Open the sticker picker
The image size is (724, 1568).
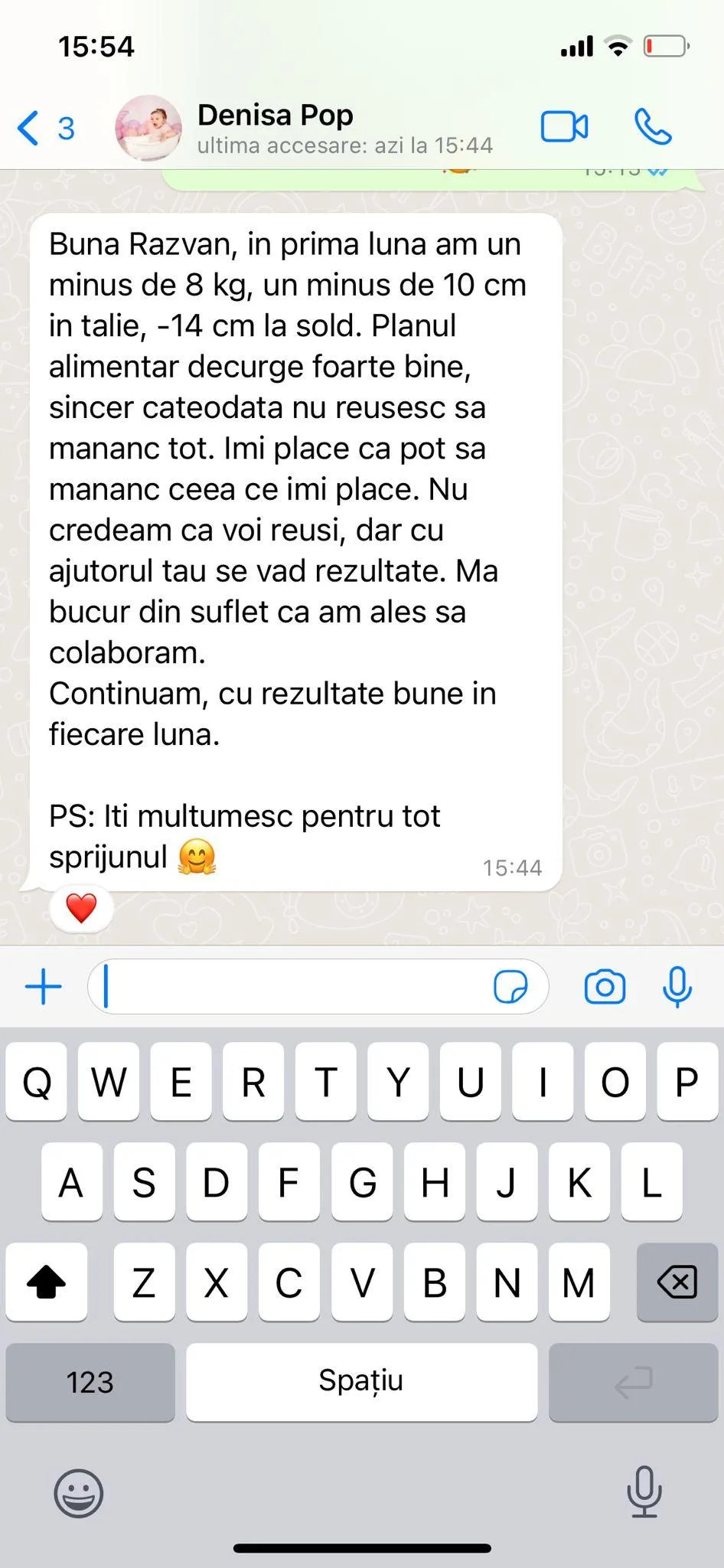(510, 987)
